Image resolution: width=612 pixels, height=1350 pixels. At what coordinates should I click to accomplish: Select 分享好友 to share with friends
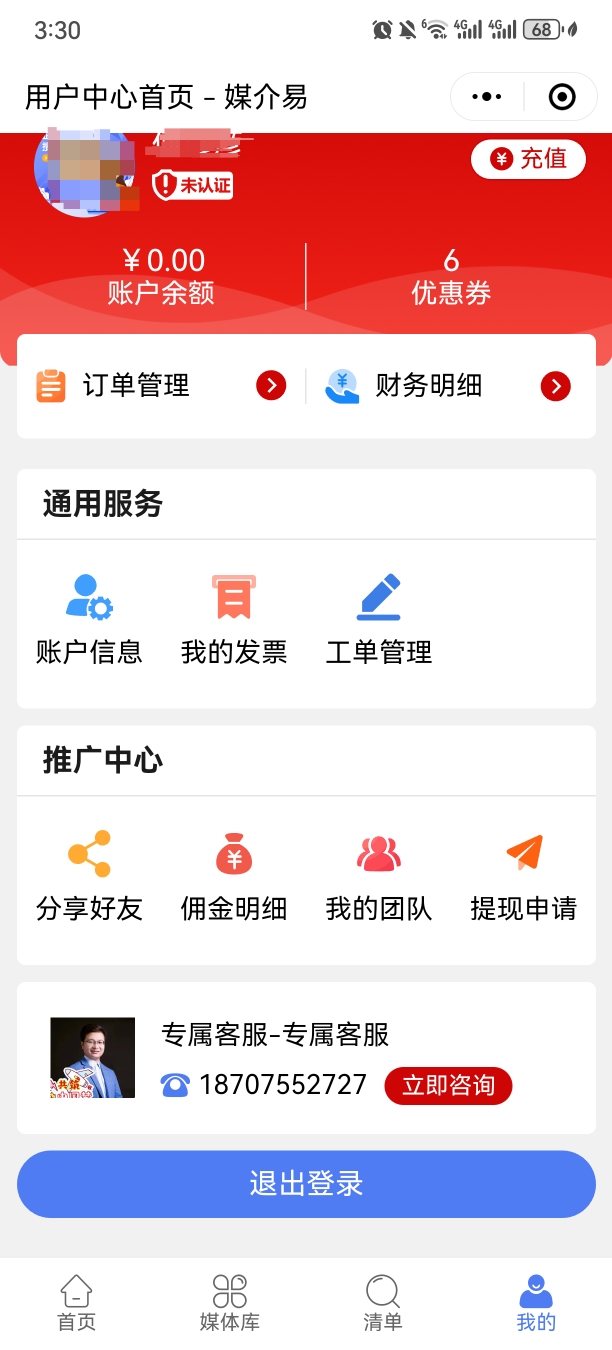[89, 876]
